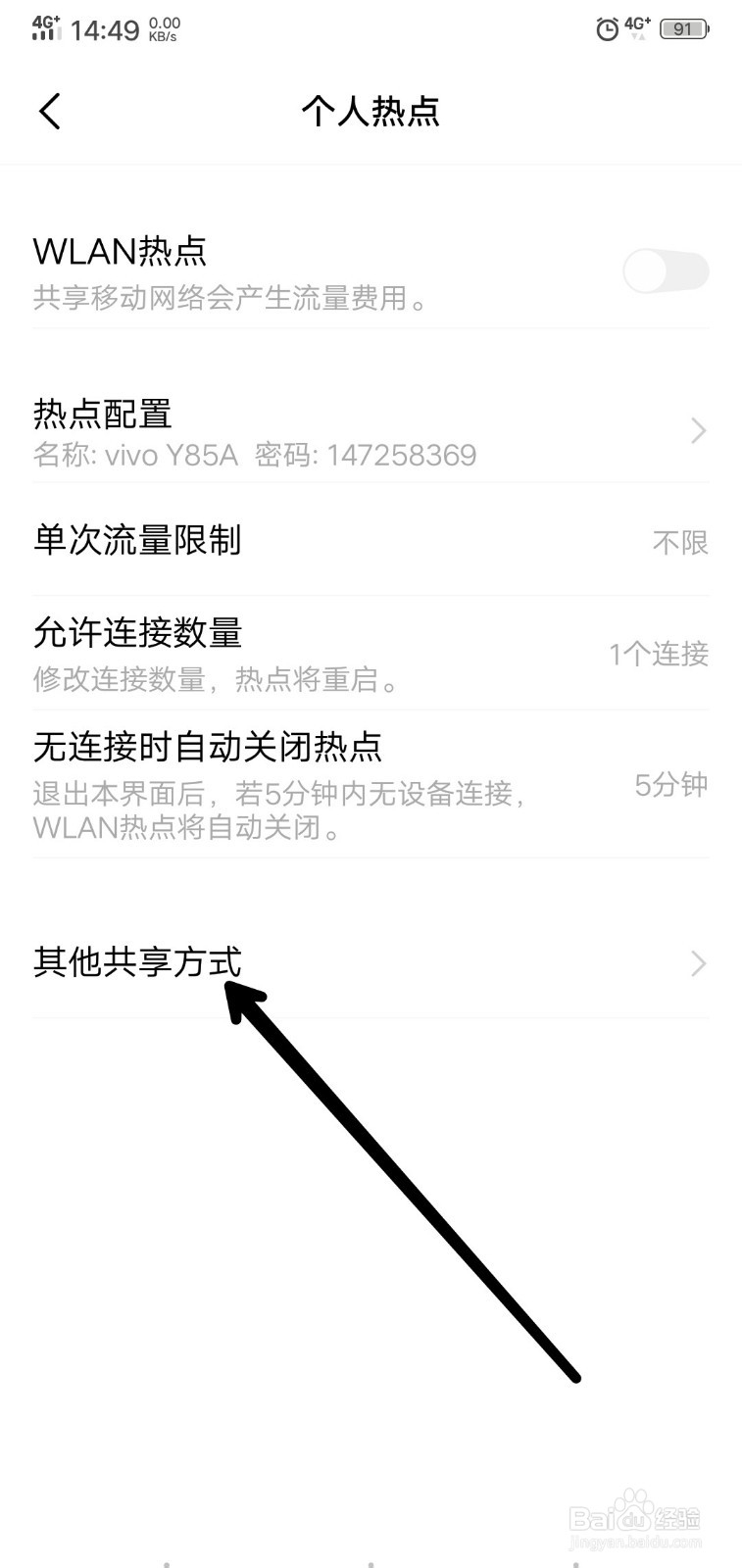
Task: Open 热点配置 via its right chevron
Action: [697, 430]
